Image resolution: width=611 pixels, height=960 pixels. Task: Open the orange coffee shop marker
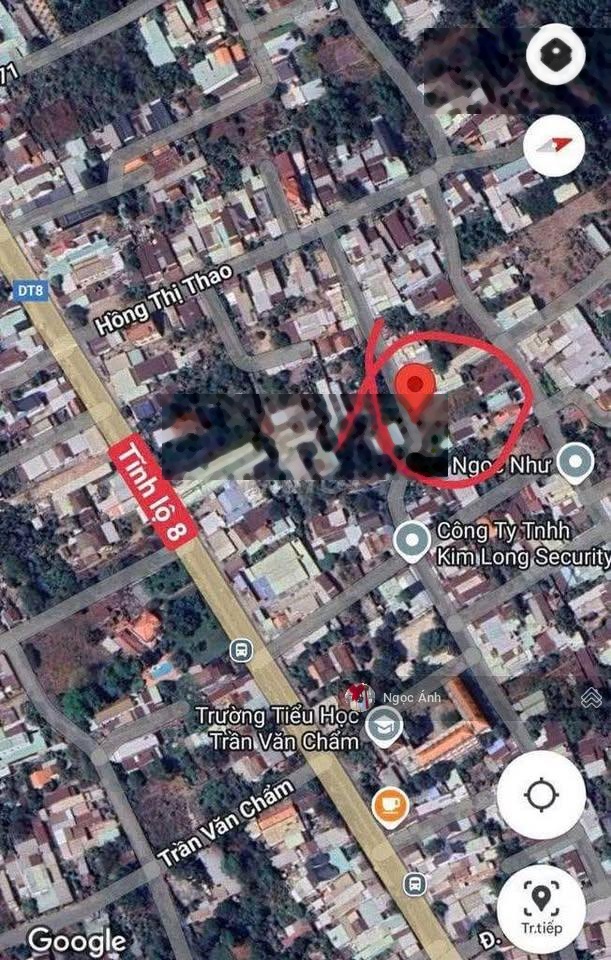point(390,805)
